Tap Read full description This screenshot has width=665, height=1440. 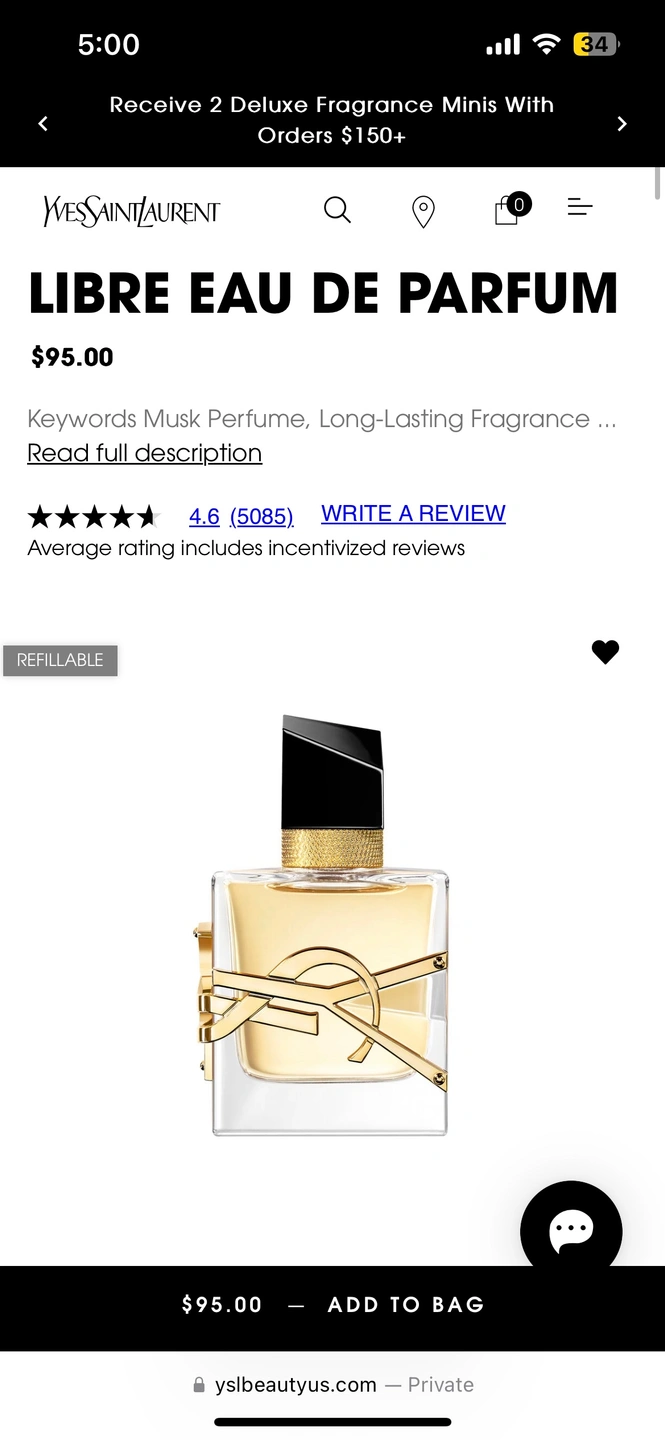(145, 453)
